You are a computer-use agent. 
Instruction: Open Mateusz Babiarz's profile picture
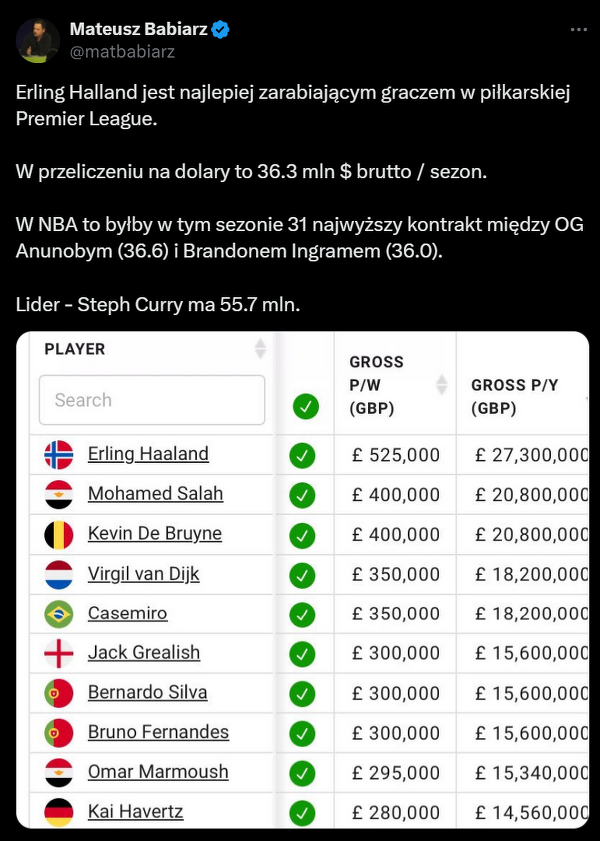[37, 40]
